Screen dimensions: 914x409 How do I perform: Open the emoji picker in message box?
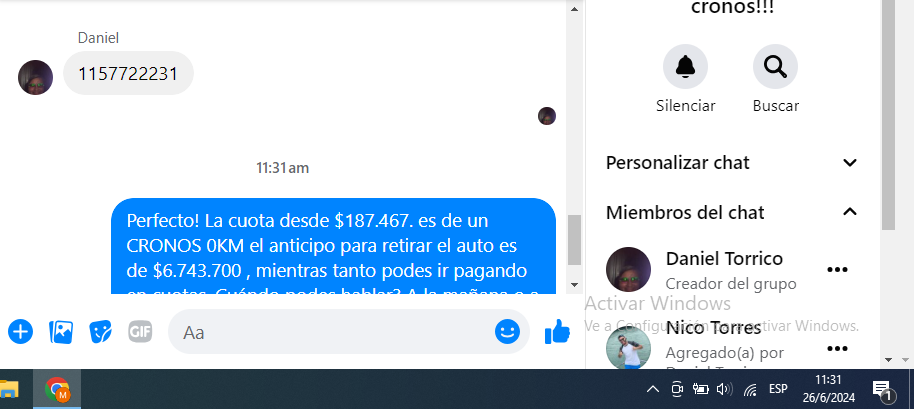click(x=507, y=332)
